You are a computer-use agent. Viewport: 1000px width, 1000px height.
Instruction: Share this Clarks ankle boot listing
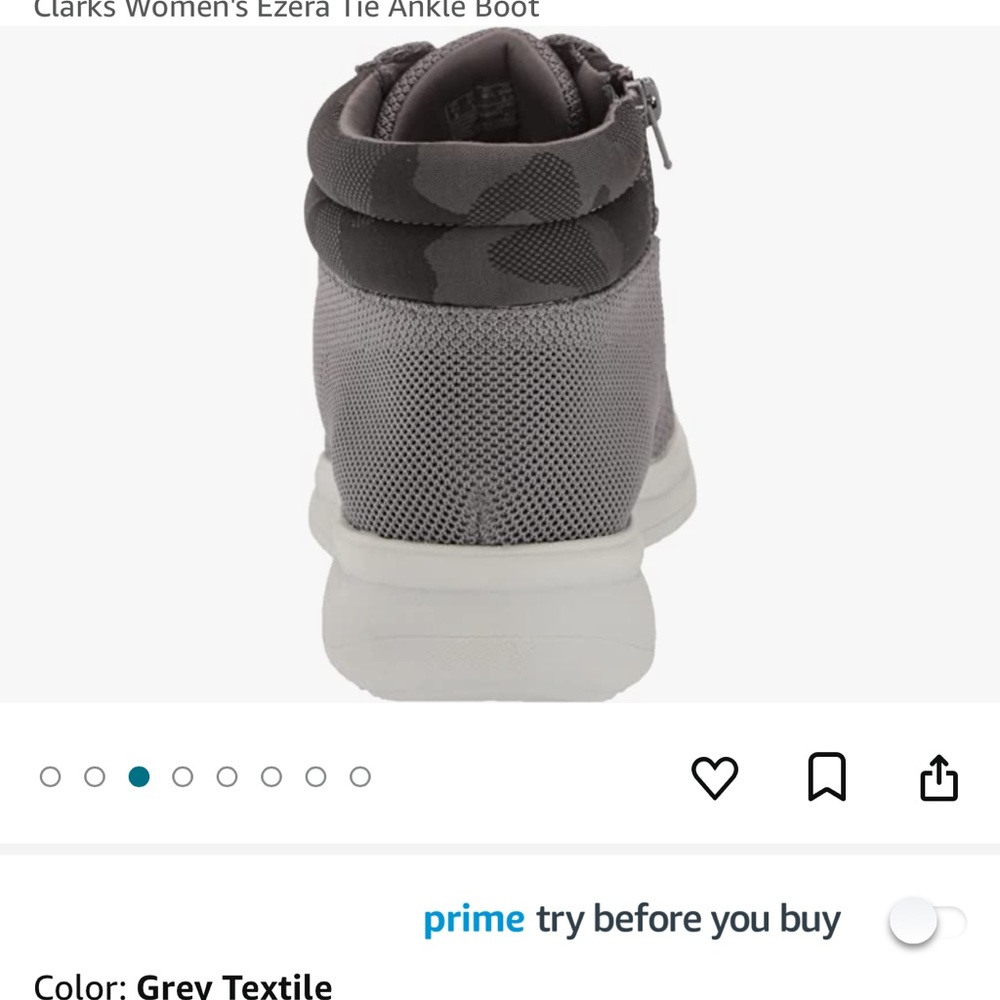938,777
